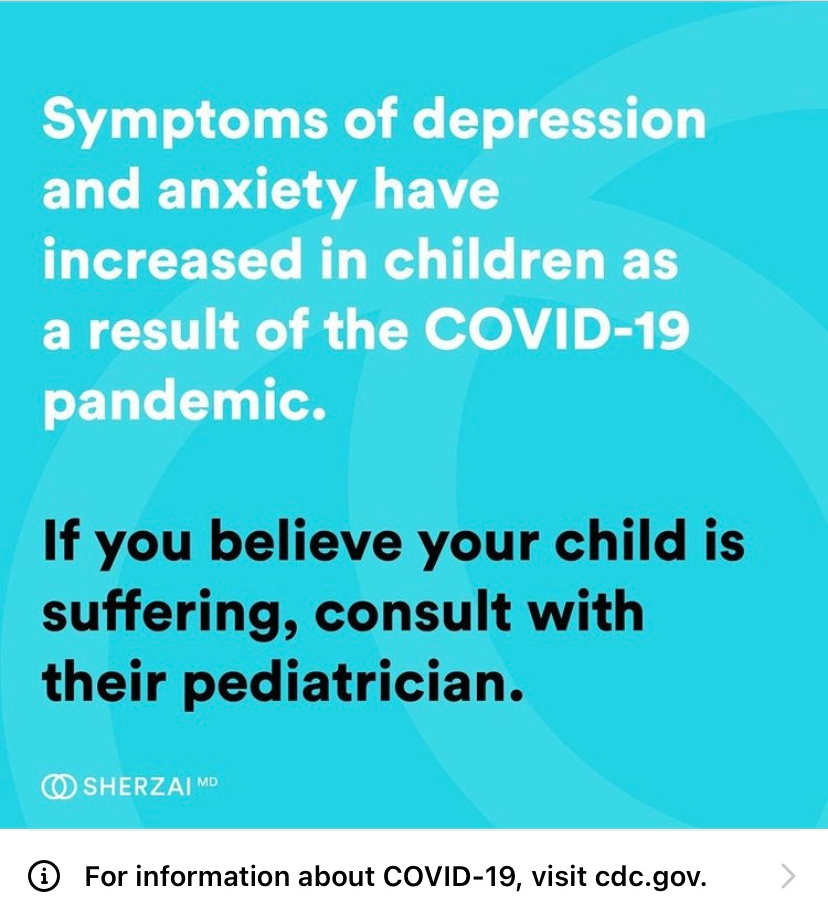The width and height of the screenshot is (828, 915).
Task: Open the COVID-19 information banner for cdc.gov
Action: 414,877
